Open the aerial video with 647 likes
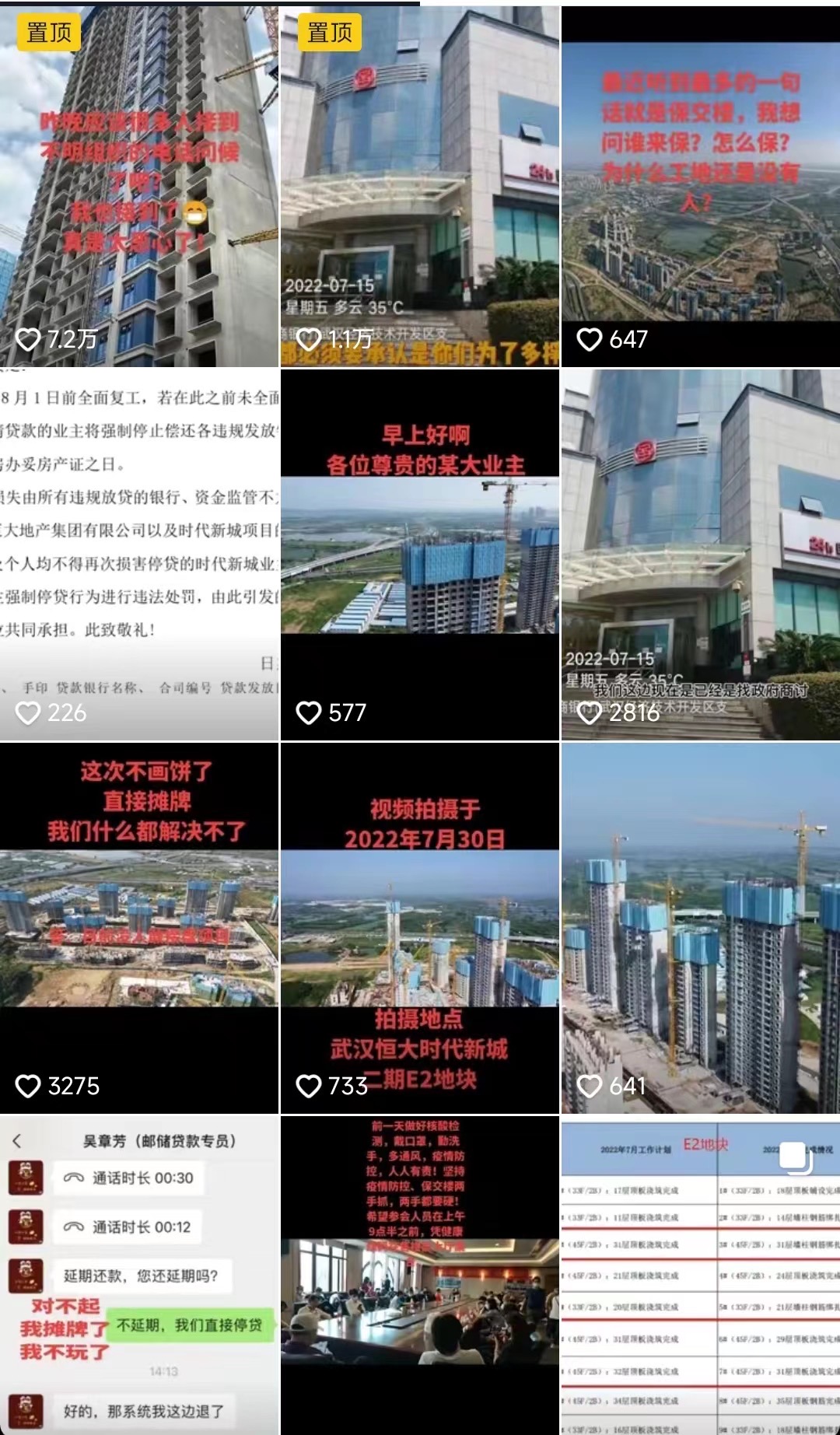 (x=700, y=187)
